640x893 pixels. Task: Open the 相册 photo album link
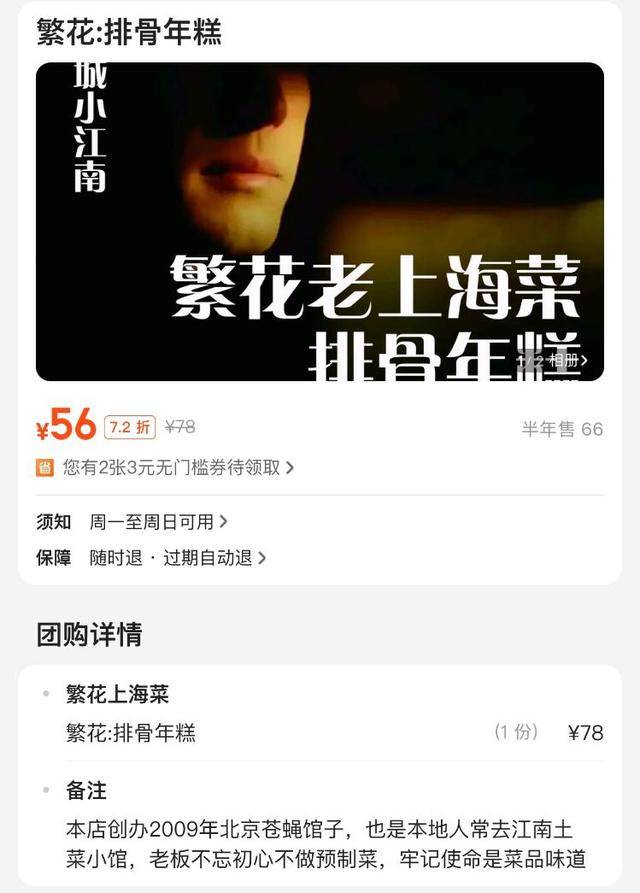[x=560, y=361]
